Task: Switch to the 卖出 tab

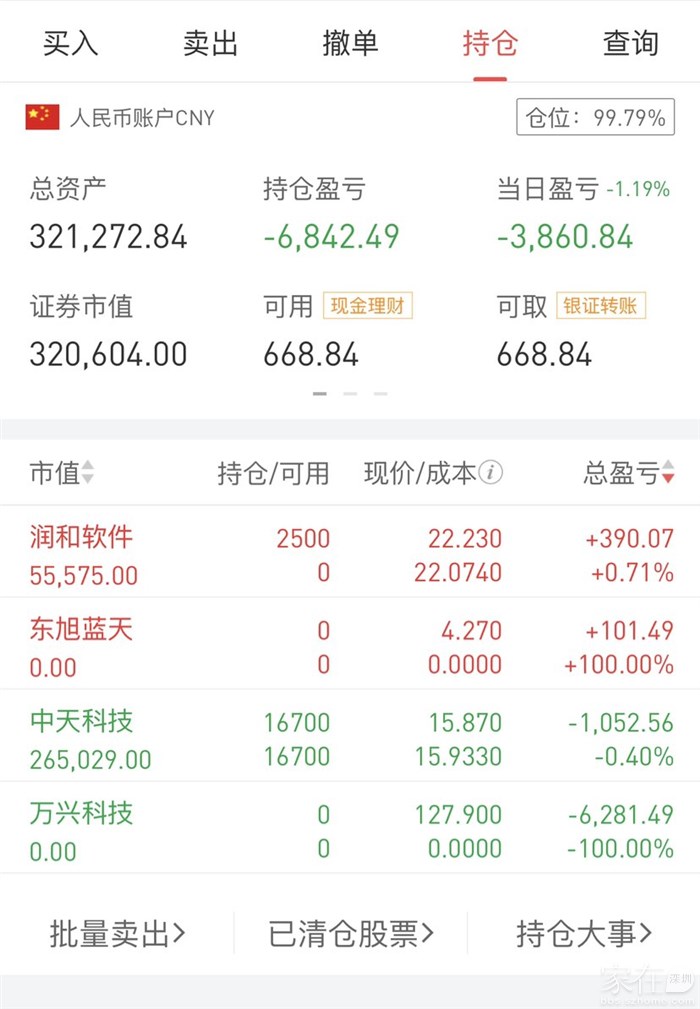Action: tap(210, 43)
